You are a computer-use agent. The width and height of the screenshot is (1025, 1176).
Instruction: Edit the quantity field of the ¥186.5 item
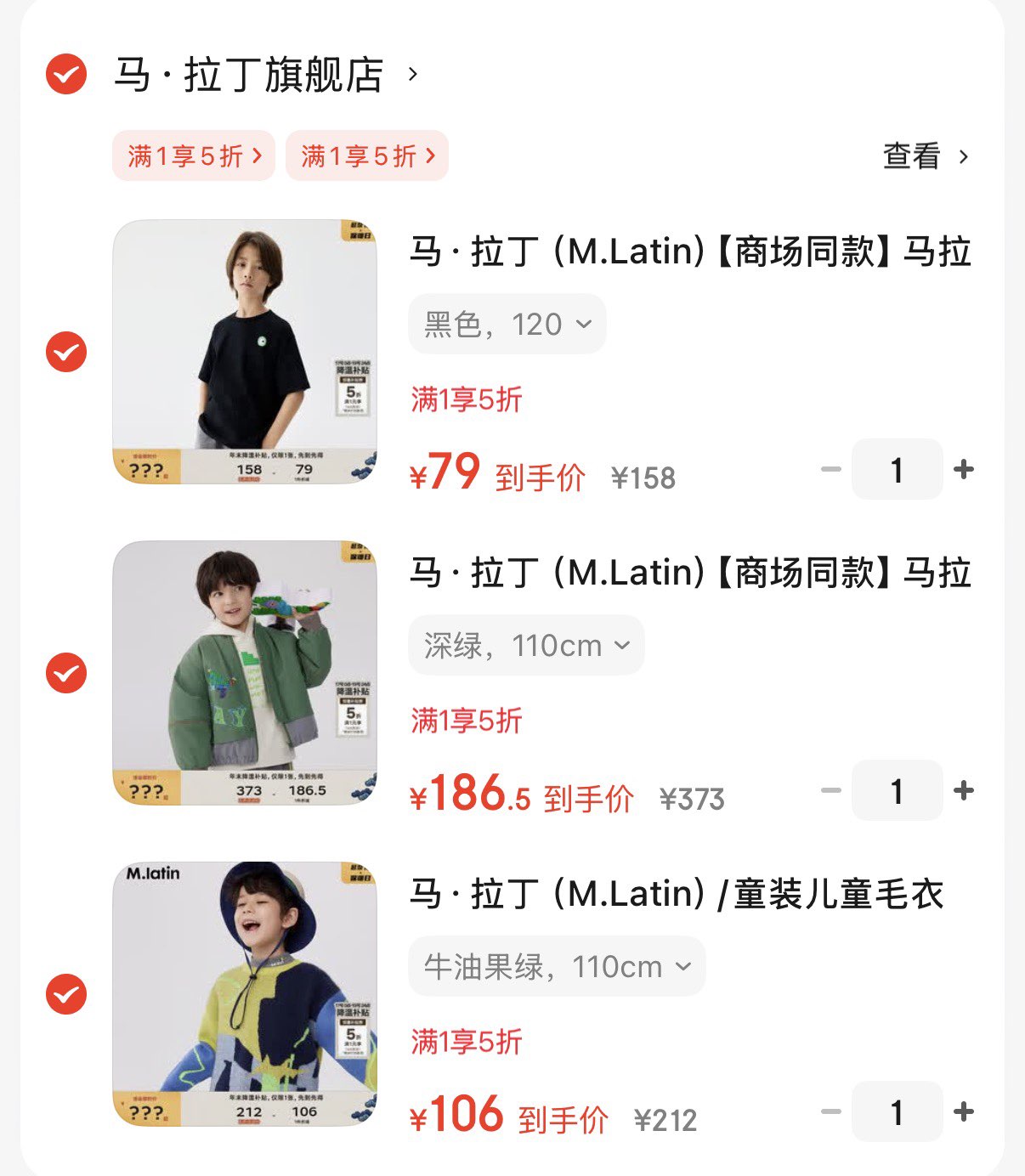point(897,790)
